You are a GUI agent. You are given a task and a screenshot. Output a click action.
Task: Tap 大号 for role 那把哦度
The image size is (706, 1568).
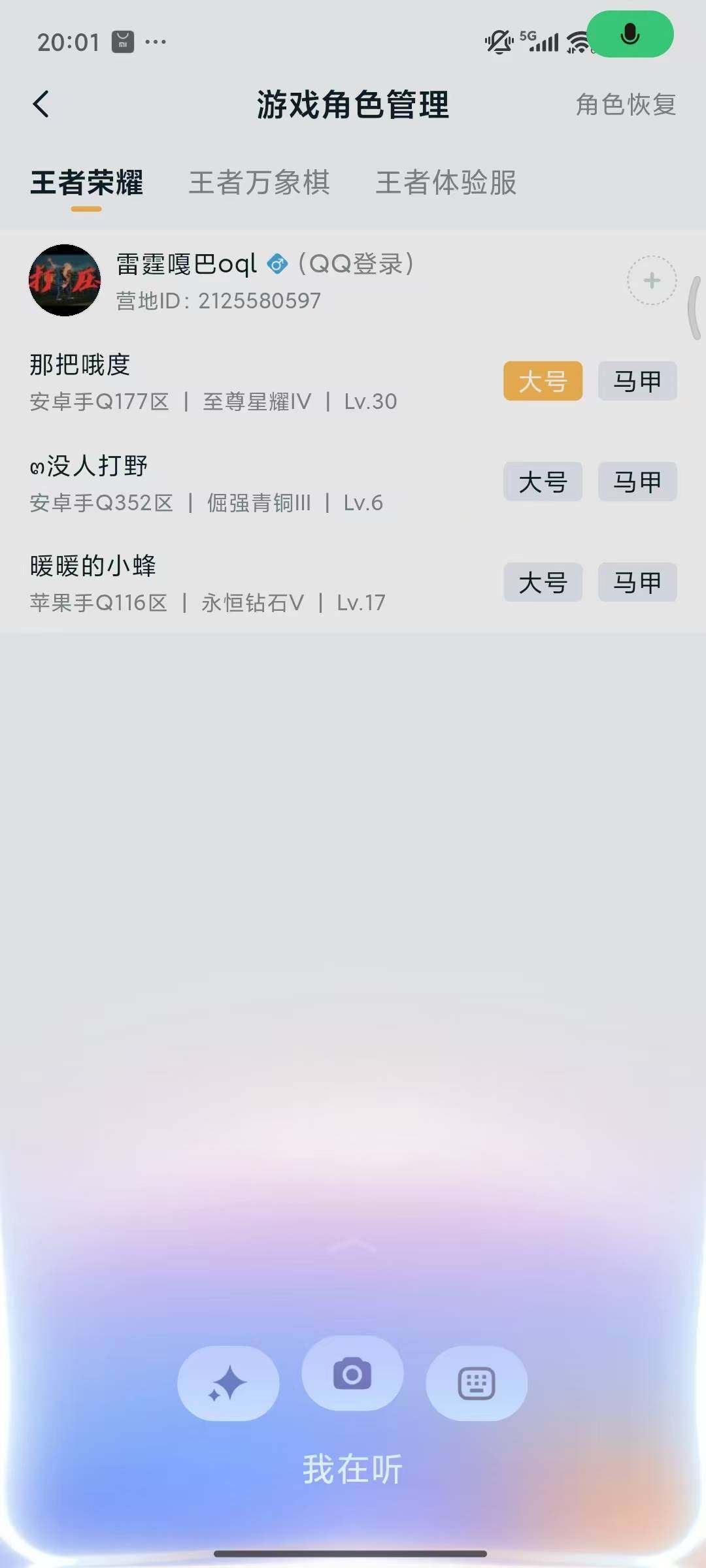543,382
